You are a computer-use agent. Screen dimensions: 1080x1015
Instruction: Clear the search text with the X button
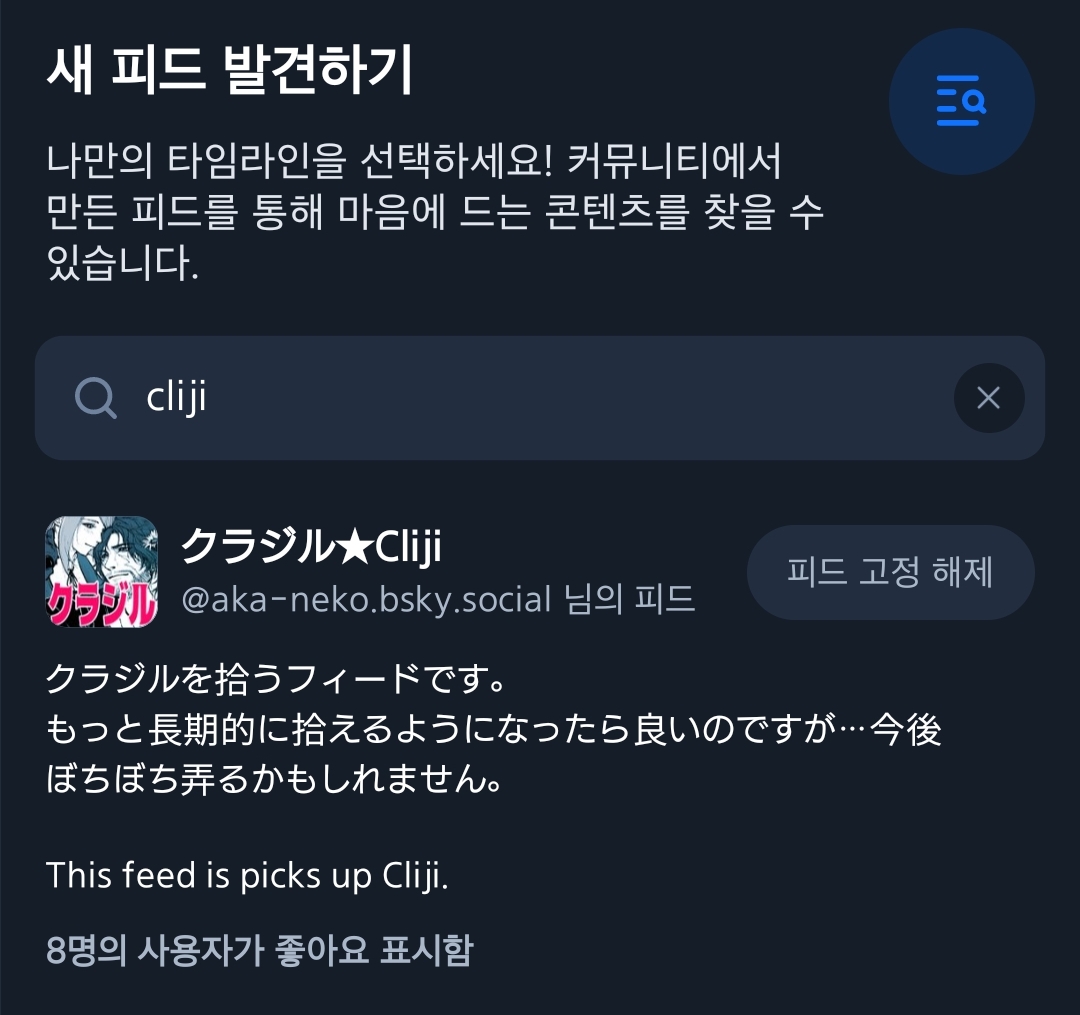coord(988,398)
